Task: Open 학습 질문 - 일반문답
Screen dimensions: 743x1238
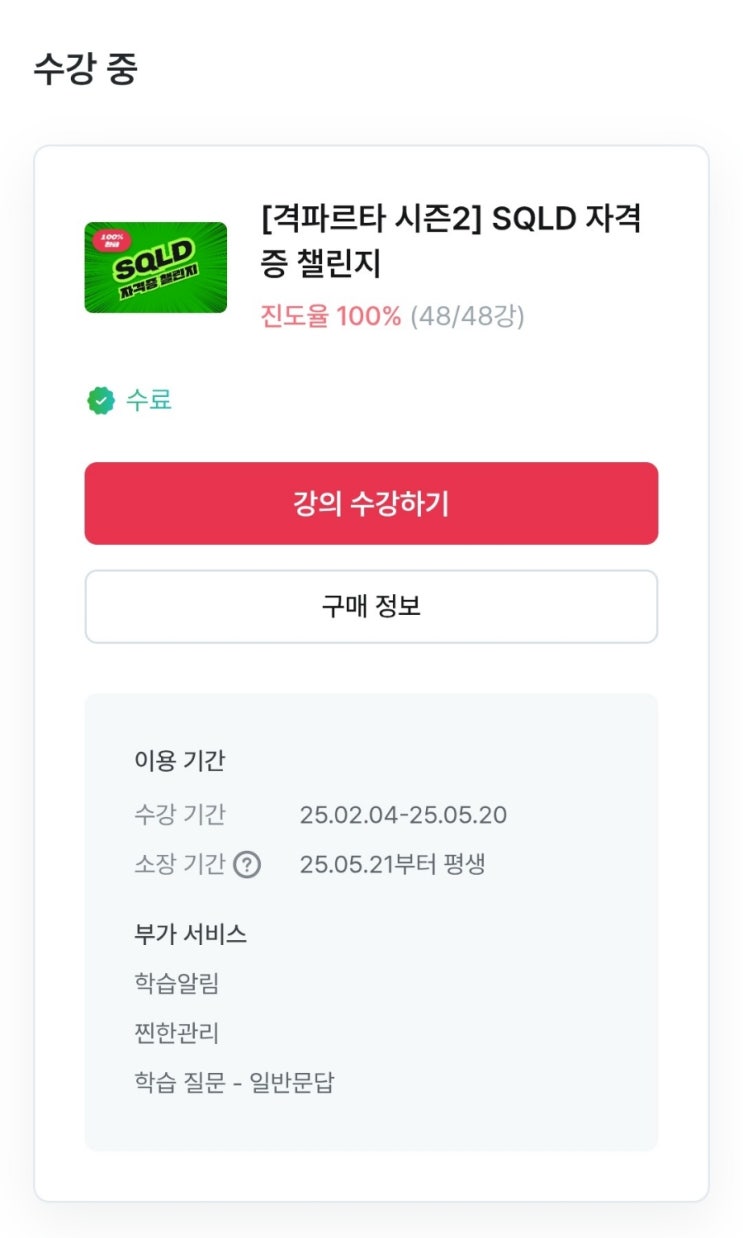Action: tap(232, 1081)
